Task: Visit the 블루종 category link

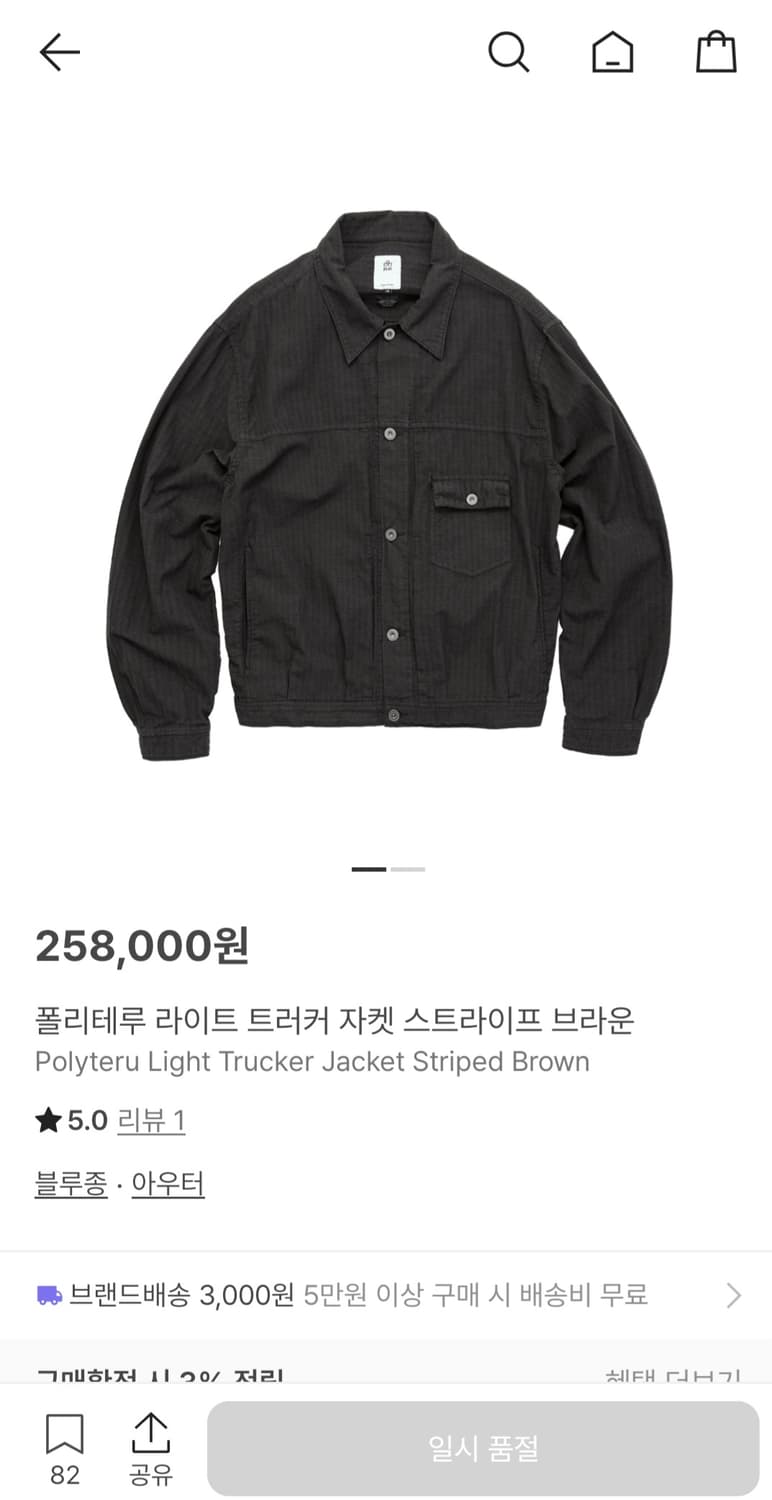Action: [70, 1183]
